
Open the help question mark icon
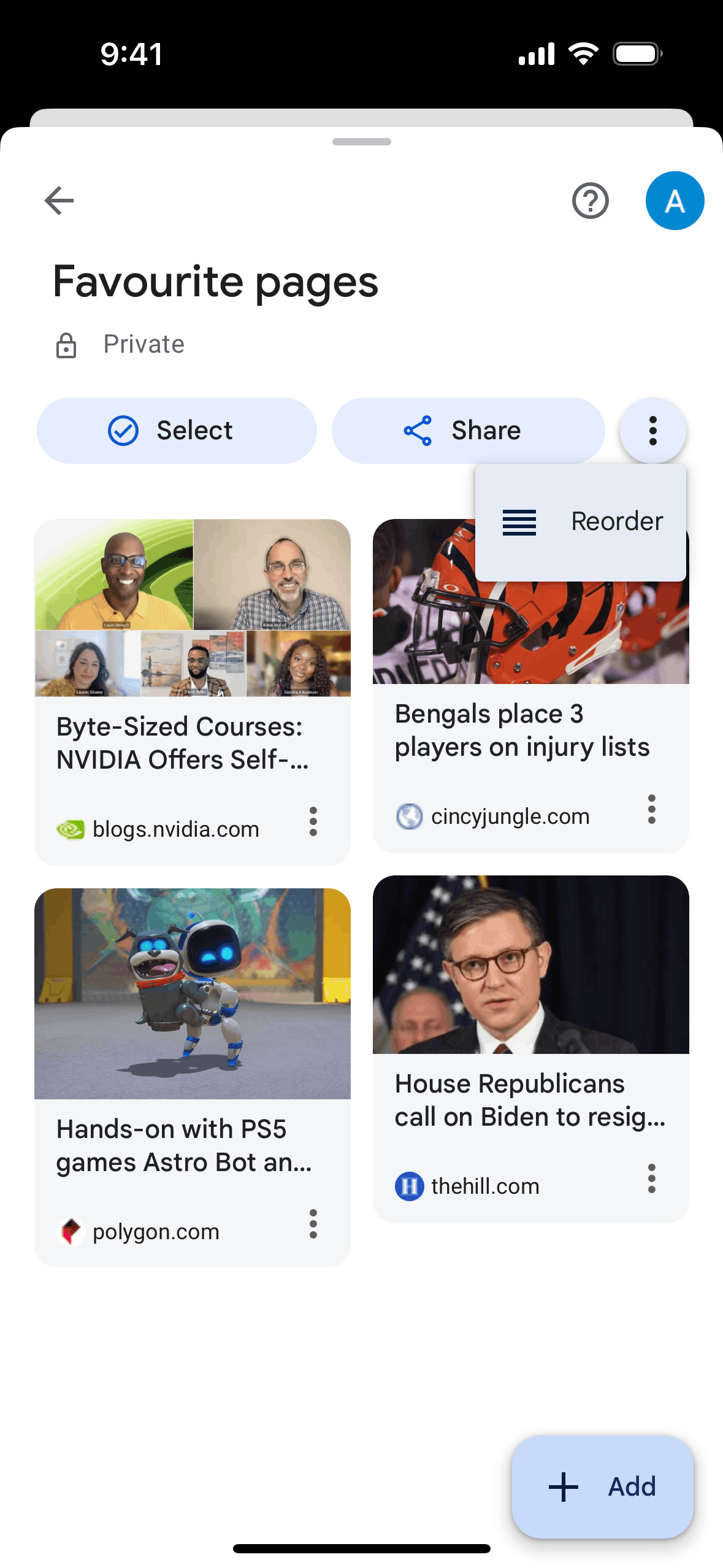click(x=590, y=201)
